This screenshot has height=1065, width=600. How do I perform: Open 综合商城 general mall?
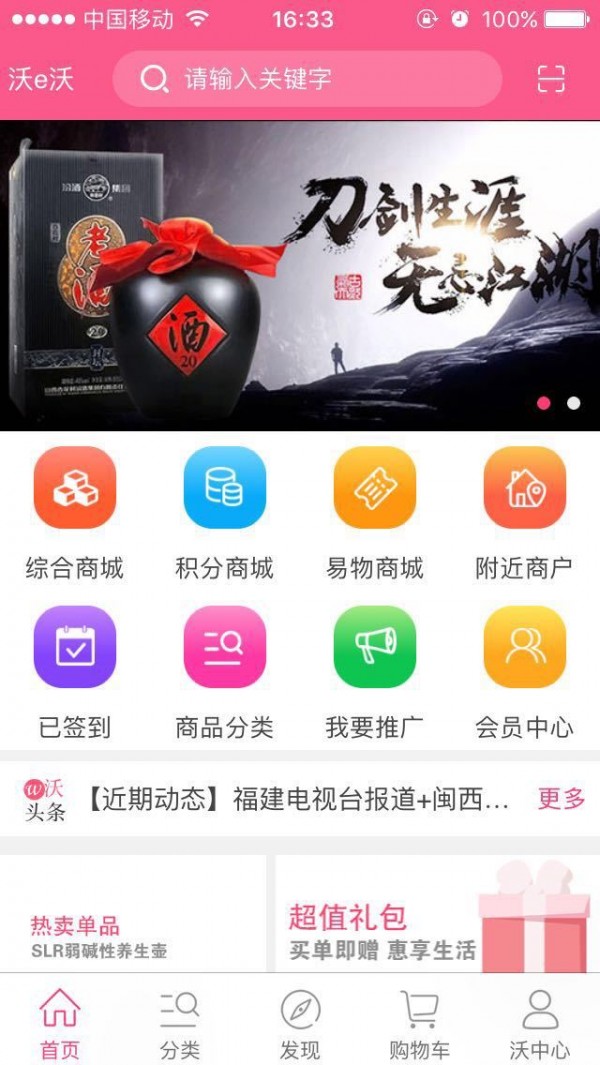tap(75, 488)
